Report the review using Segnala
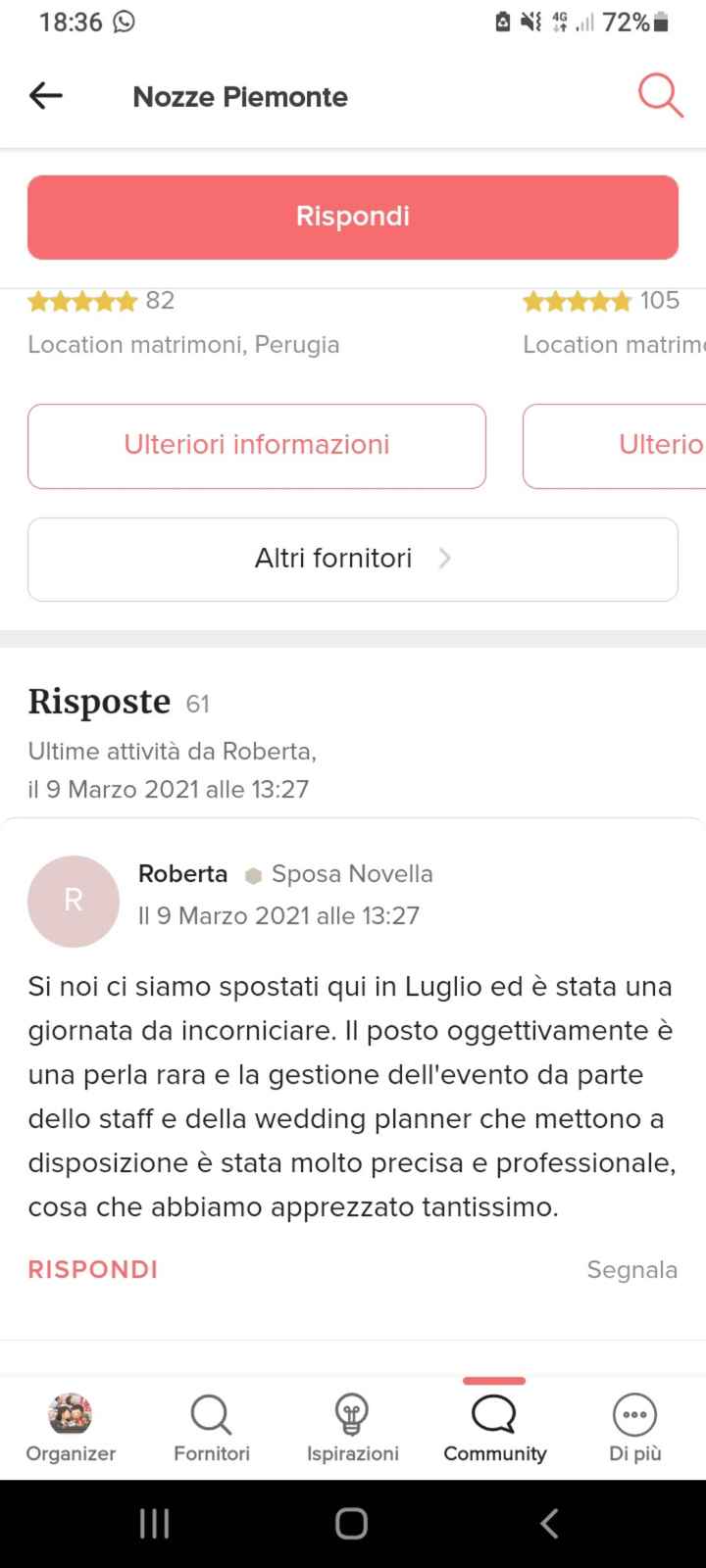 (632, 1269)
